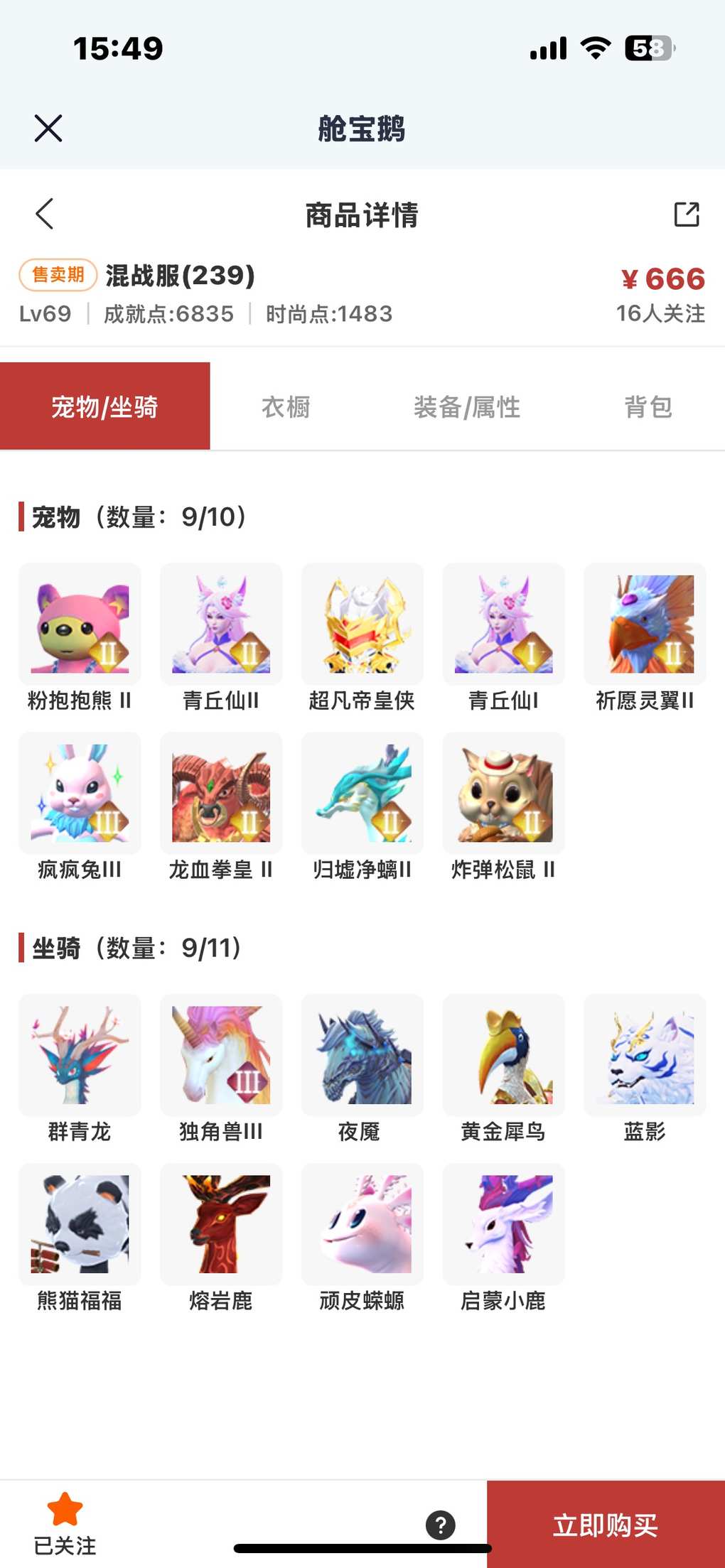Screen dimensions: 725x1568
Task: Tap the 黄金犀鸟 mount
Action: click(503, 1055)
